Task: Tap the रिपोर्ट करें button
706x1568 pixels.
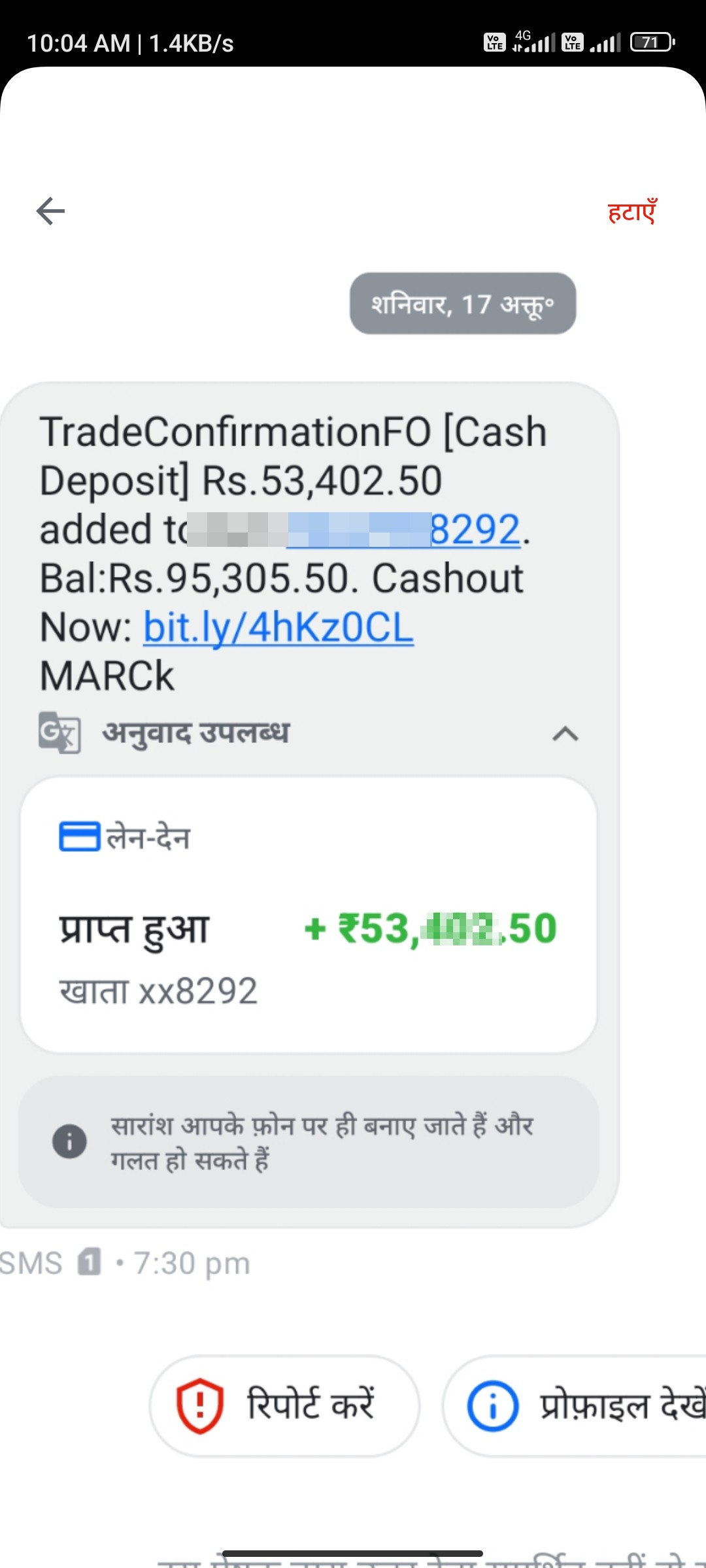Action: coord(284,1405)
